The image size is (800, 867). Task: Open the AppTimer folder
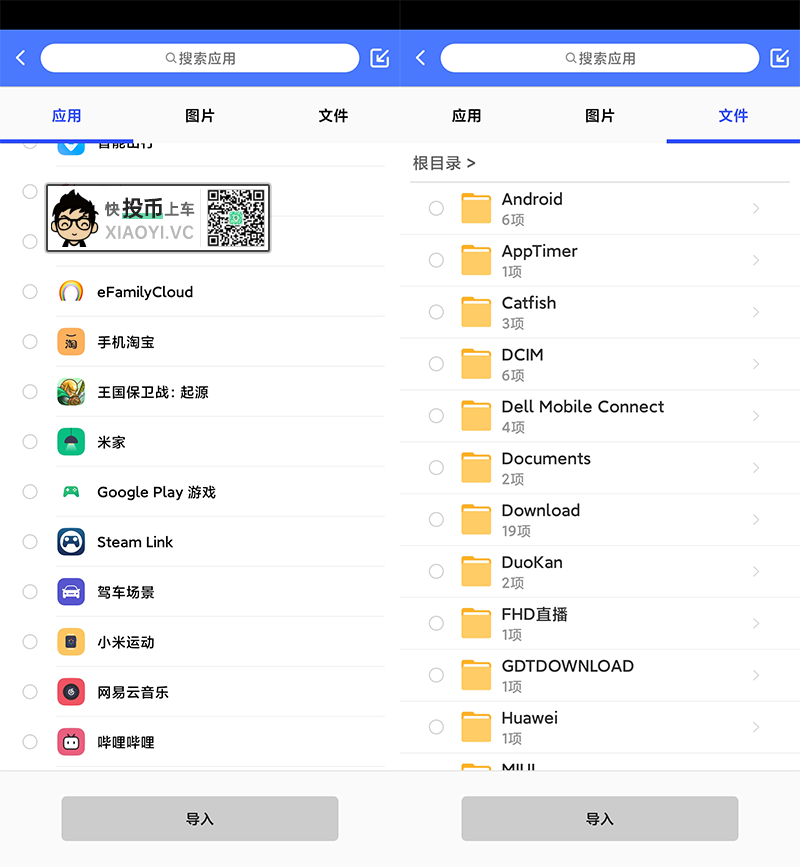(x=600, y=260)
